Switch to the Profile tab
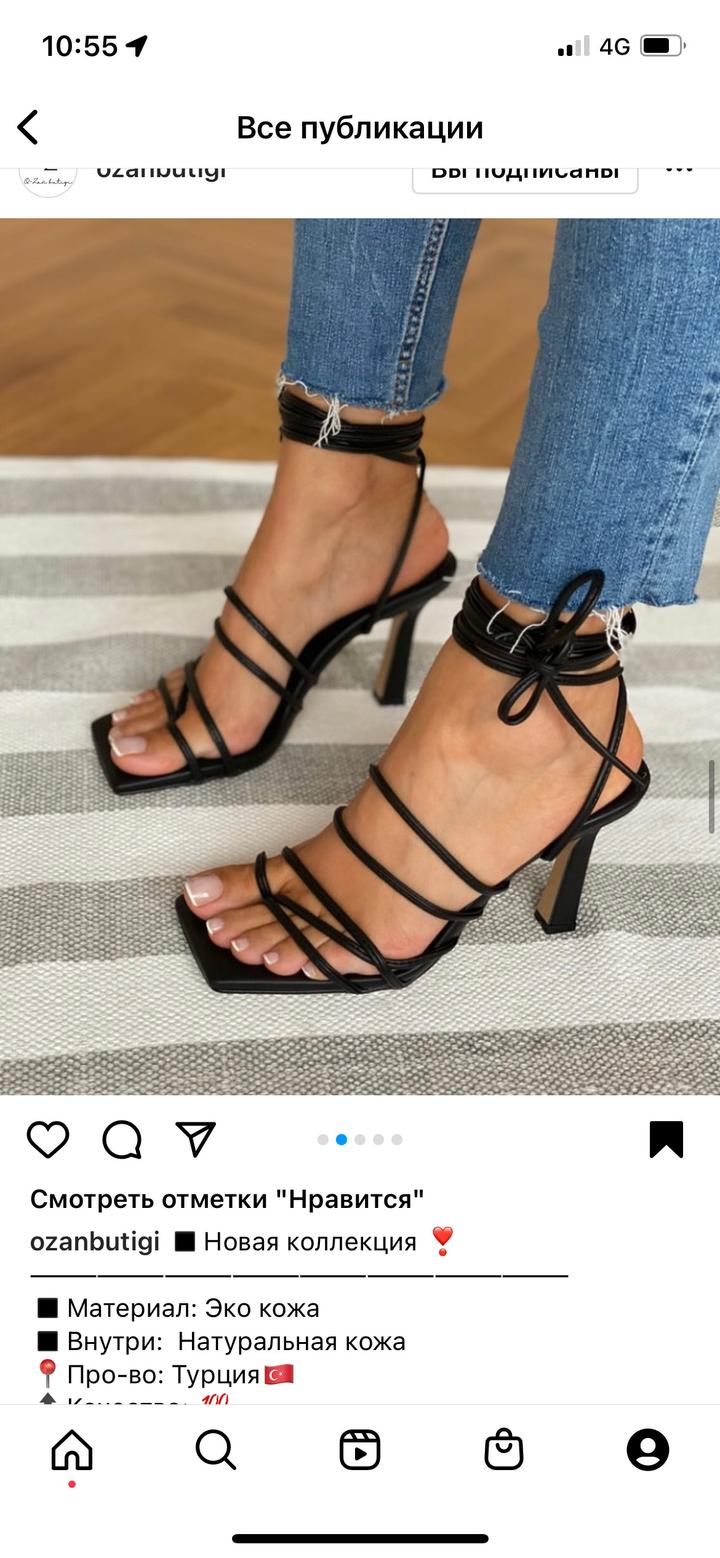720x1558 pixels. [648, 1449]
